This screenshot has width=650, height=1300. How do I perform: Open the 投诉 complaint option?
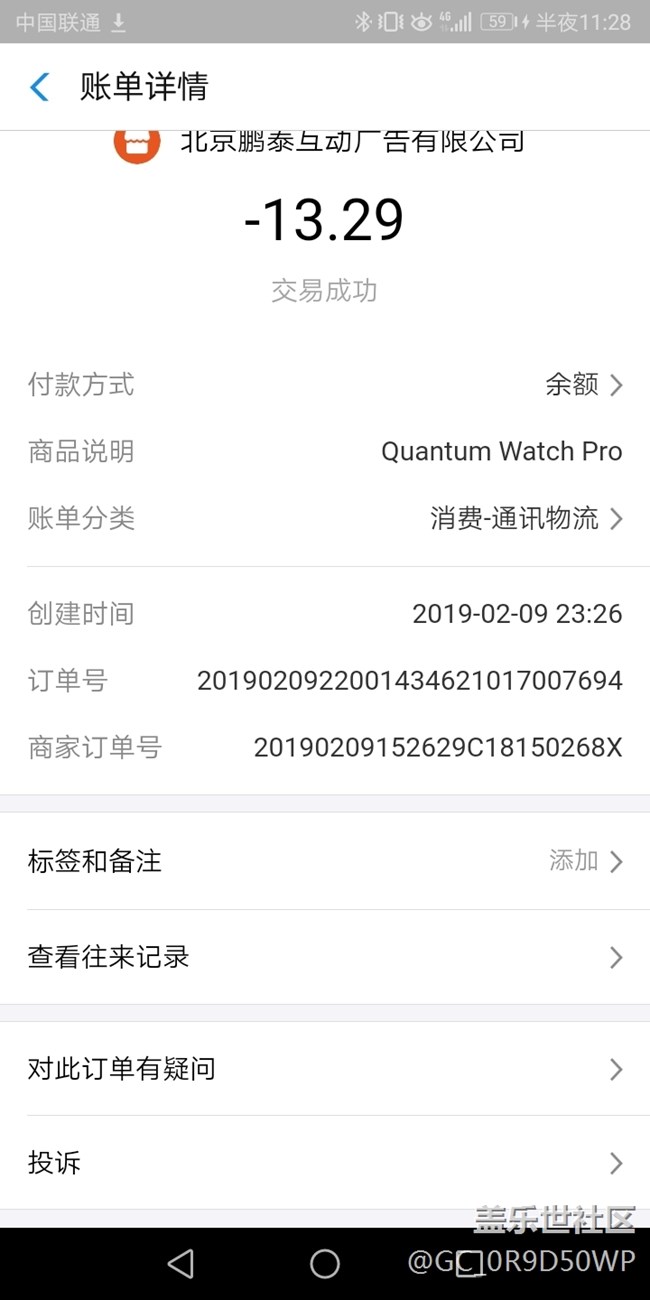[x=324, y=1163]
